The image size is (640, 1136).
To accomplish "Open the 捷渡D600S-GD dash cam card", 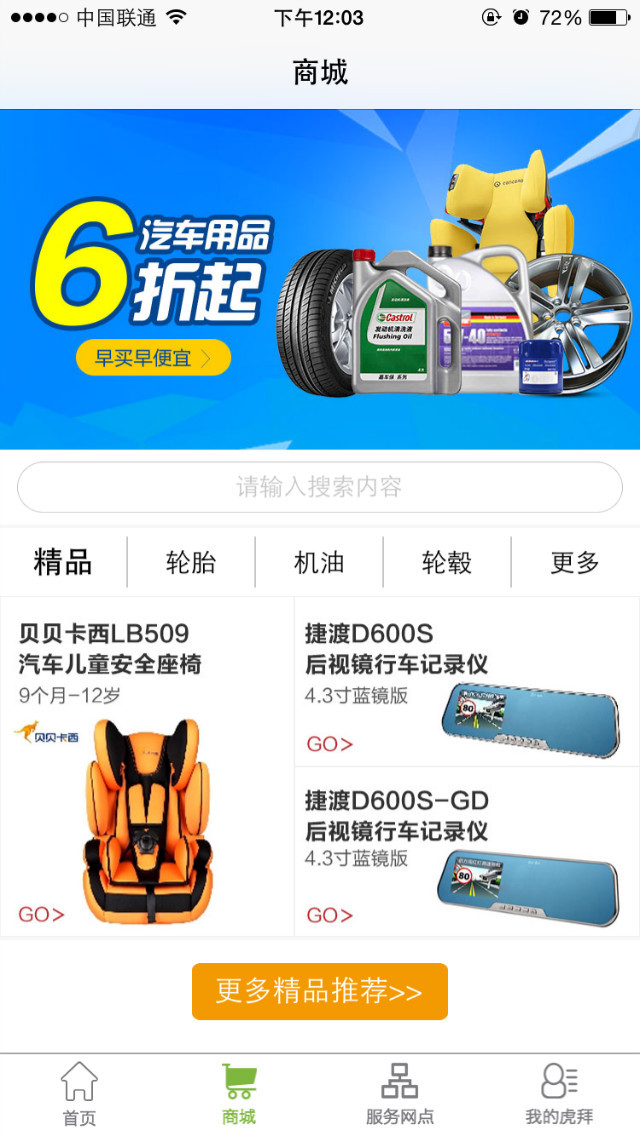I will (x=467, y=852).
